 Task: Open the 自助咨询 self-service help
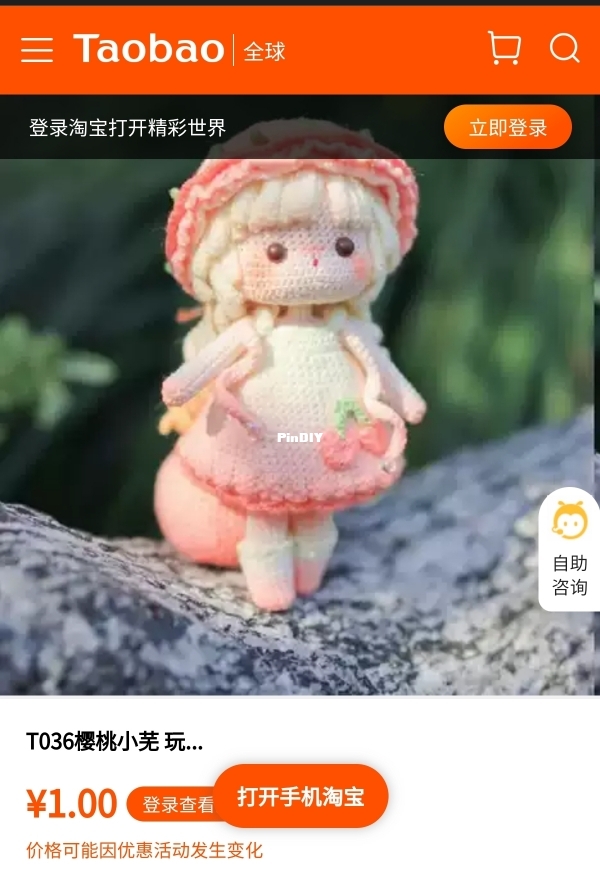point(570,550)
